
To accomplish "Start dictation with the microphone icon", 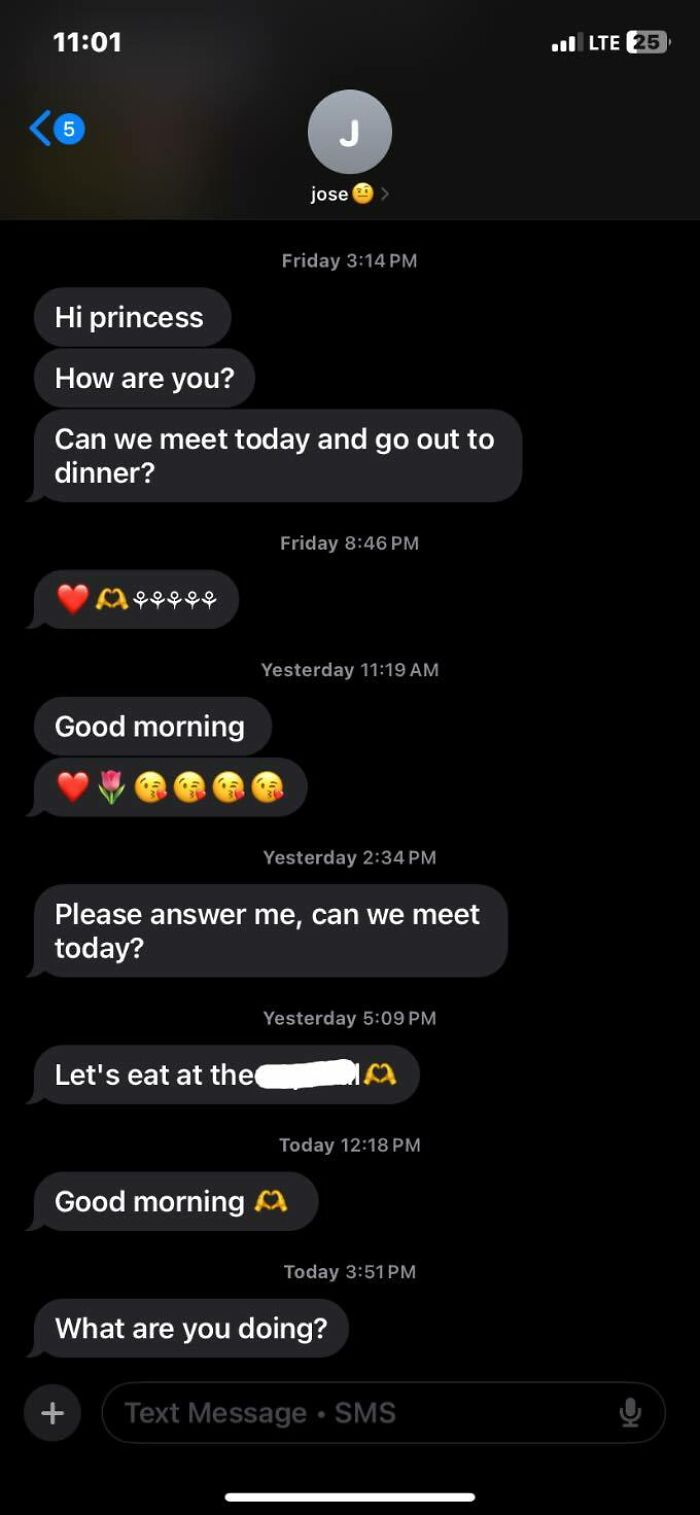I will click(629, 1412).
